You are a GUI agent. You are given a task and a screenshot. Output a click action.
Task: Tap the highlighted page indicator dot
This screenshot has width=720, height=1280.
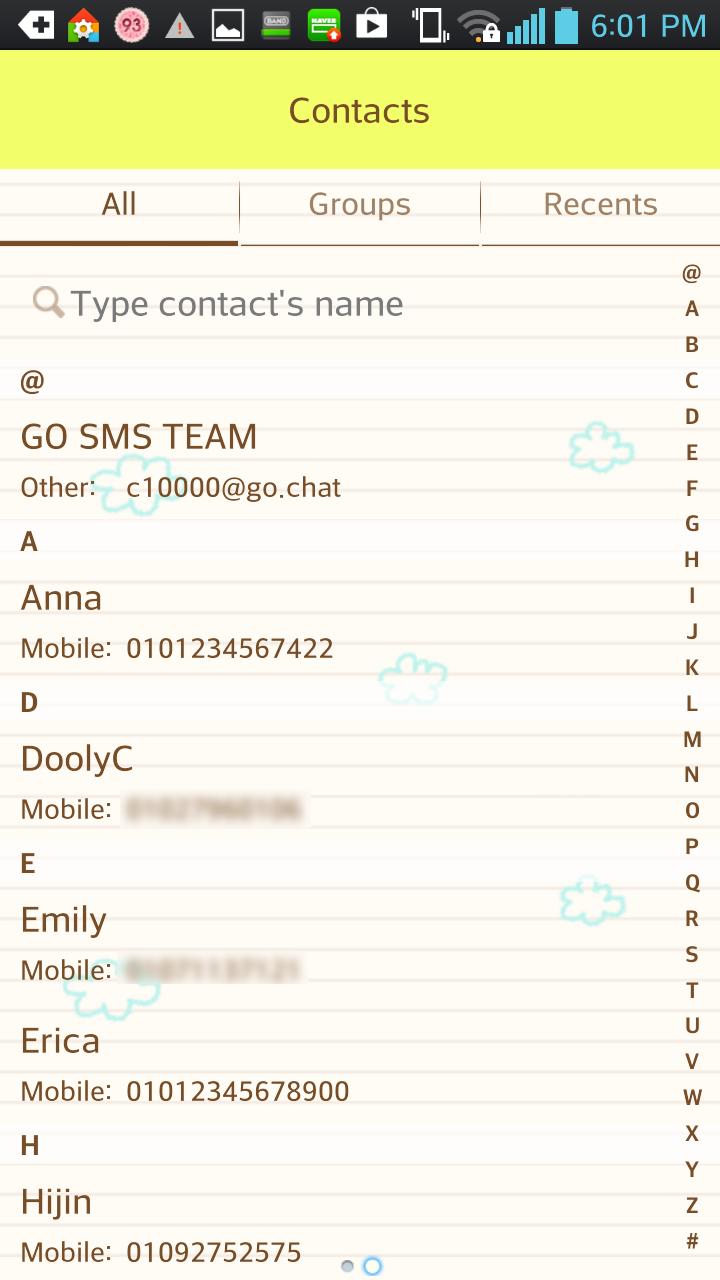(x=371, y=1266)
